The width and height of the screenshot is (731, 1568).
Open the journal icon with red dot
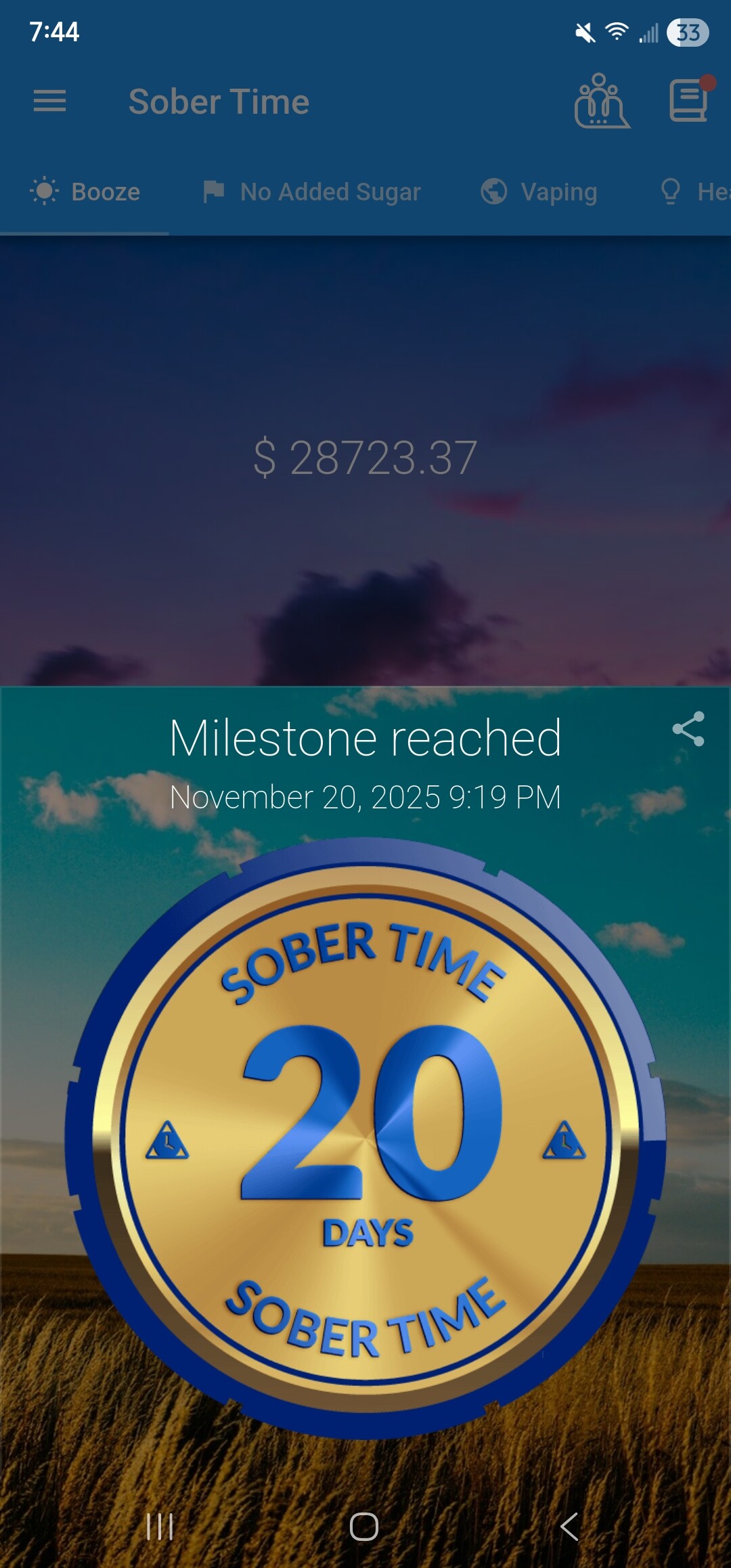(689, 102)
